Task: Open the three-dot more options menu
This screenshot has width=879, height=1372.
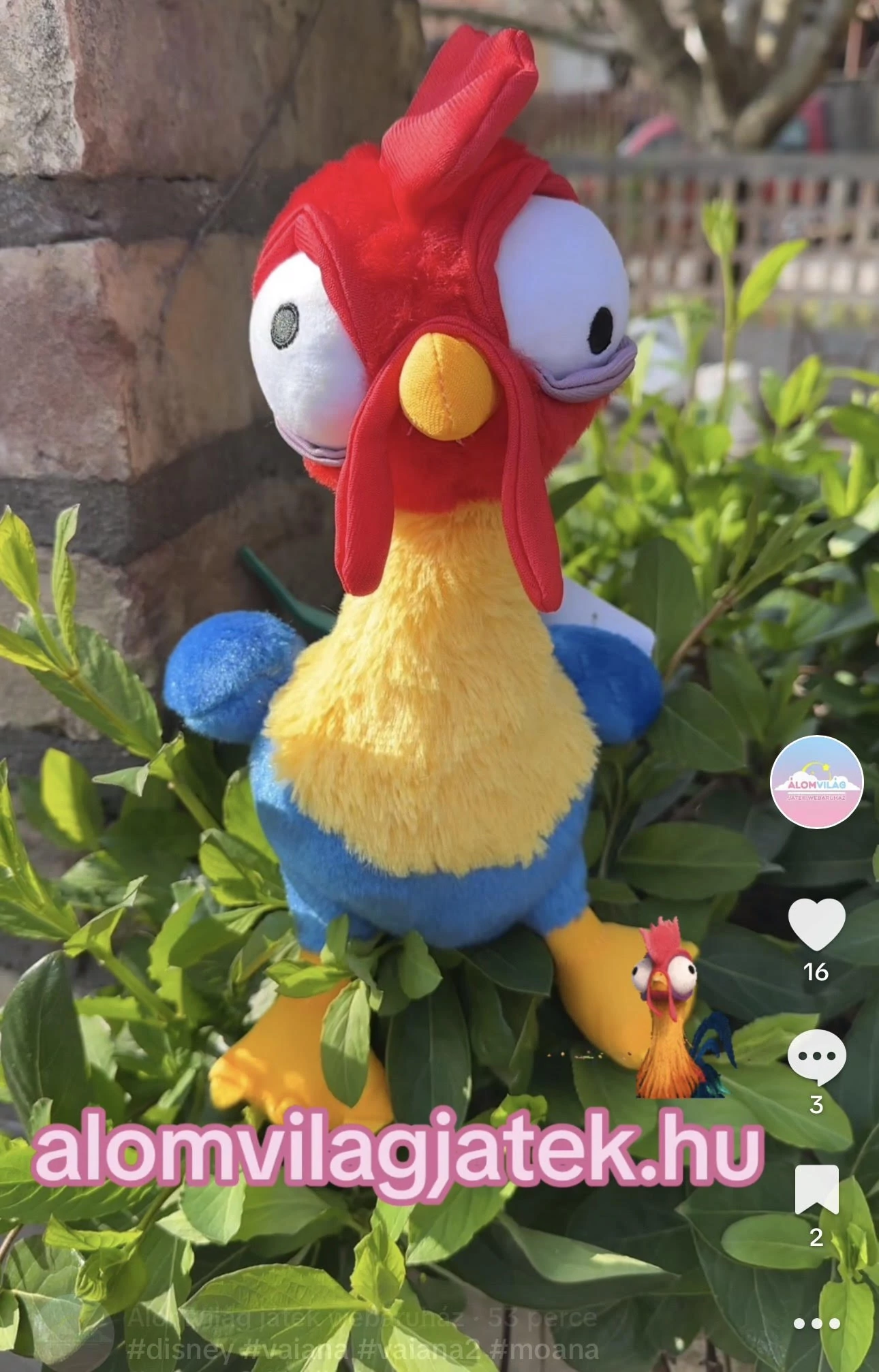Action: tap(816, 1324)
